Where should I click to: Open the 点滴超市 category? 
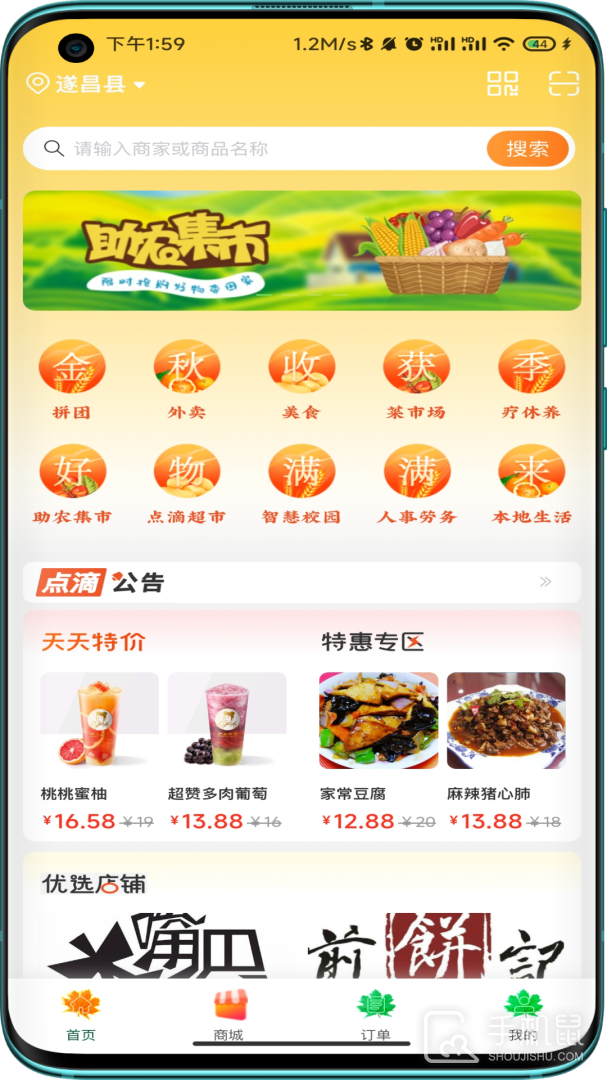click(x=187, y=483)
